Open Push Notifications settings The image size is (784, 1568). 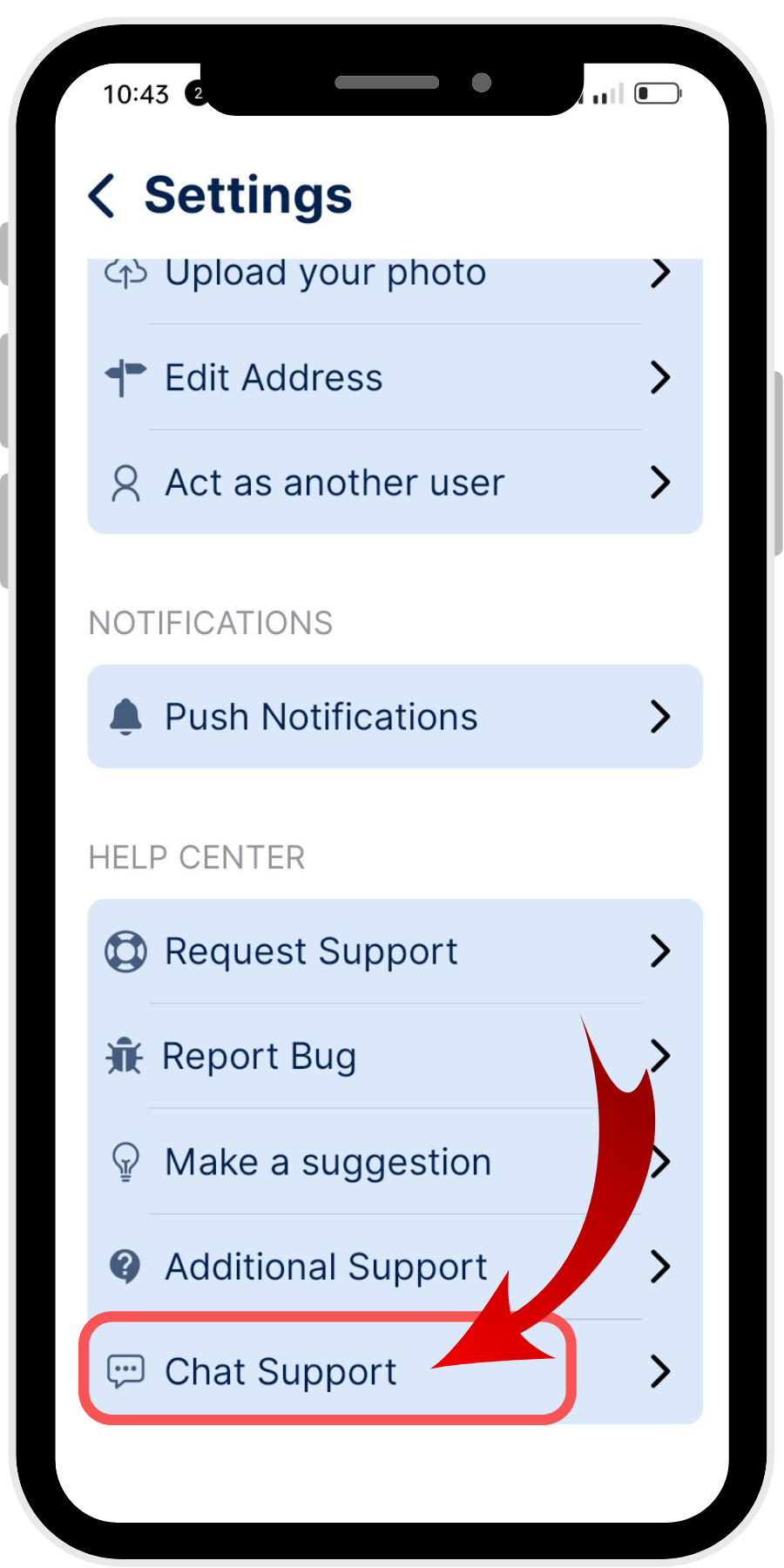[x=394, y=717]
